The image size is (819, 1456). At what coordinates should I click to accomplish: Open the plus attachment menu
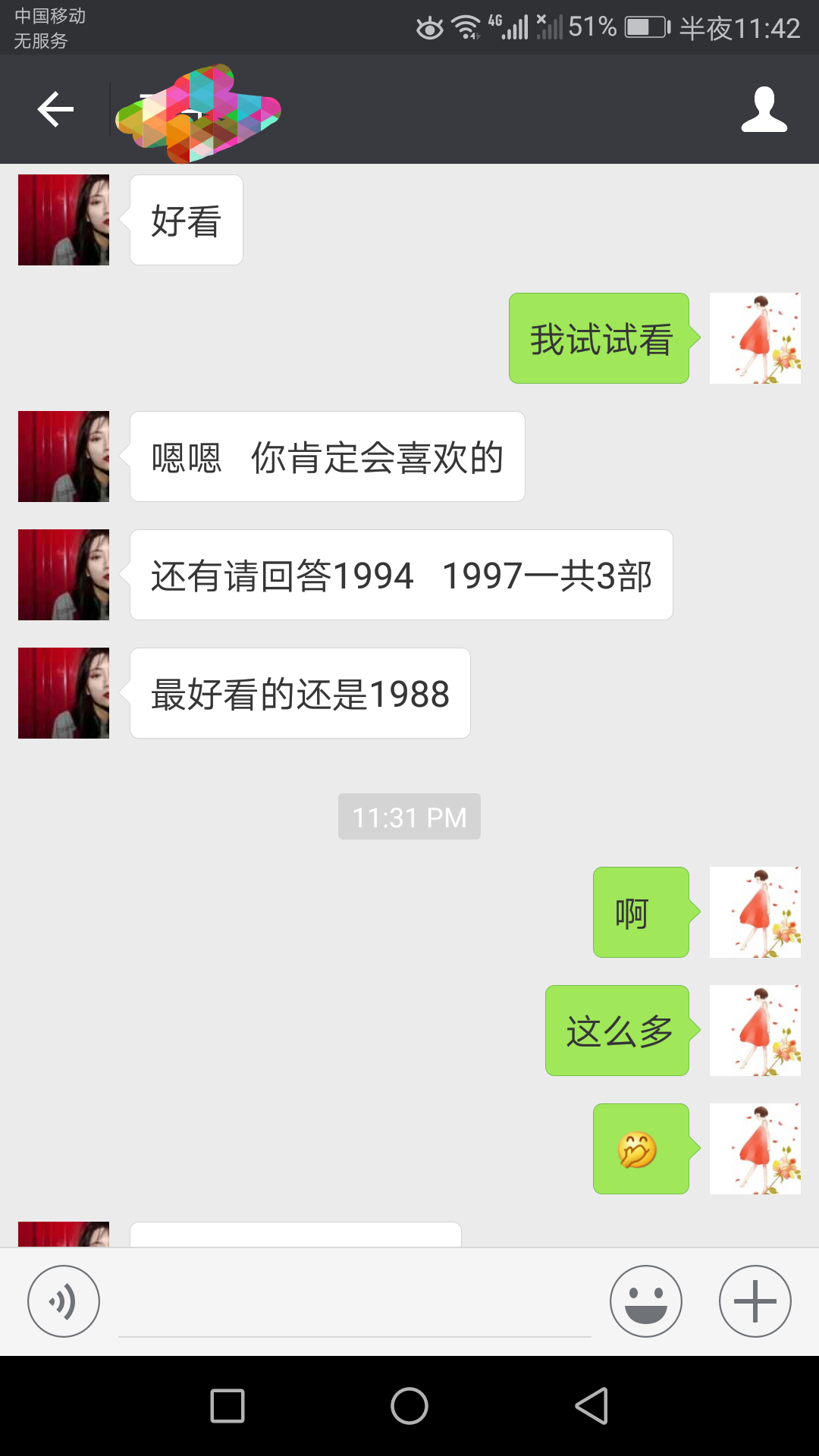point(755,1301)
